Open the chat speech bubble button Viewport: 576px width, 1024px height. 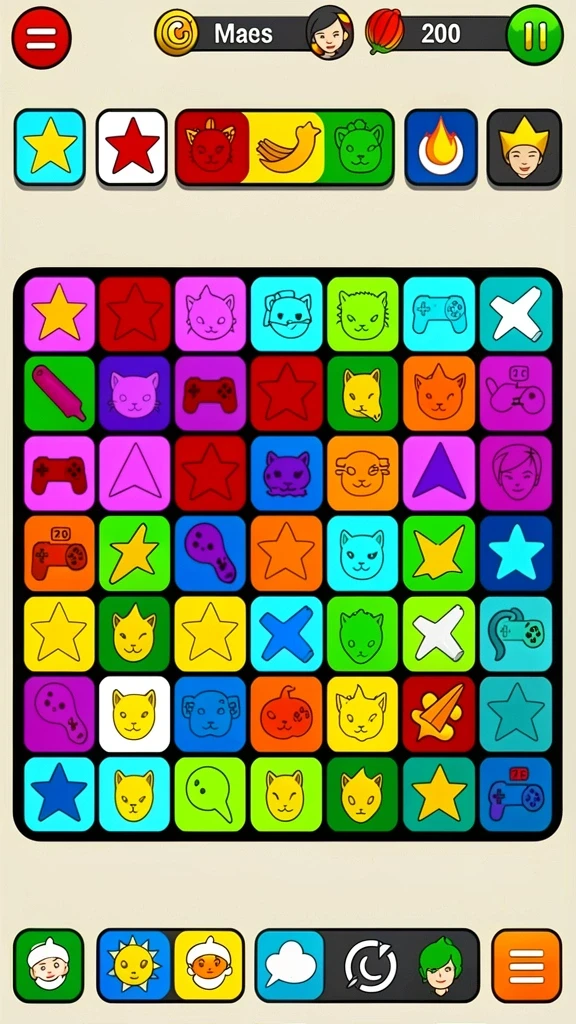(291, 965)
